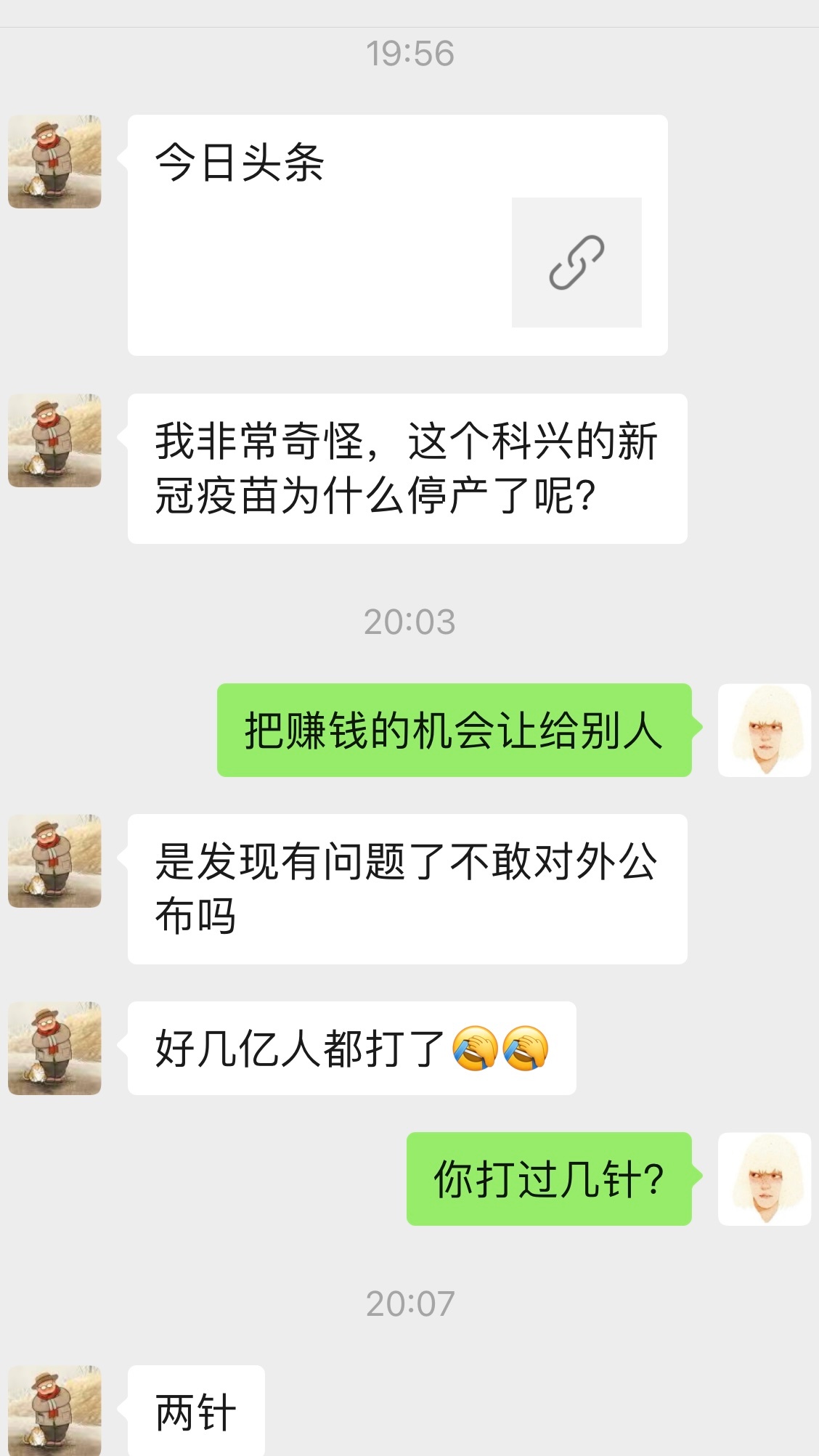Image resolution: width=819 pixels, height=1456 pixels.
Task: Tap the avatar next to 好几亿人都打了
Action: (54, 1048)
